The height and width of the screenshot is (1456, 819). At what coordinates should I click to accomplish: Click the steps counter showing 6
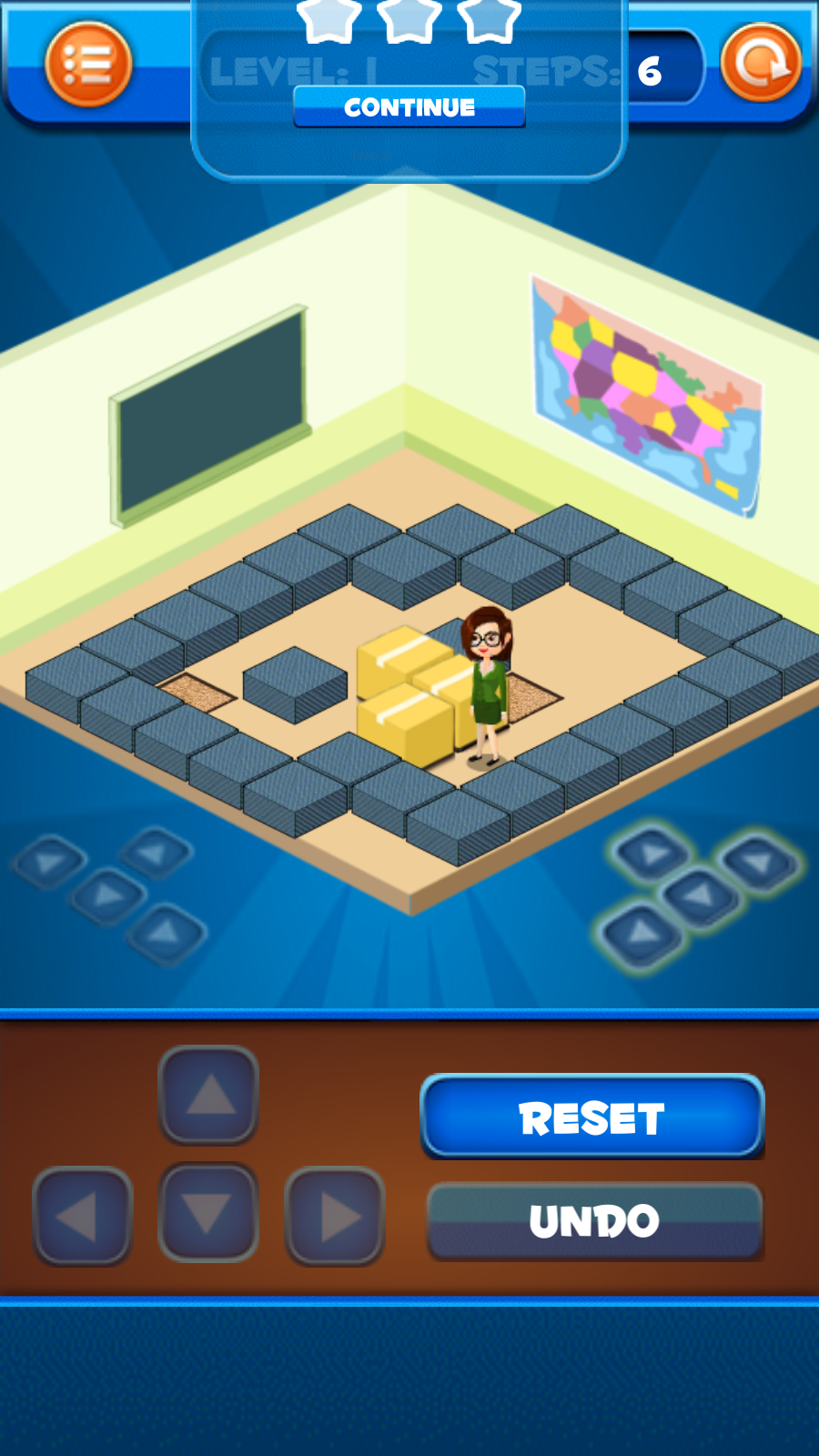pos(651,71)
